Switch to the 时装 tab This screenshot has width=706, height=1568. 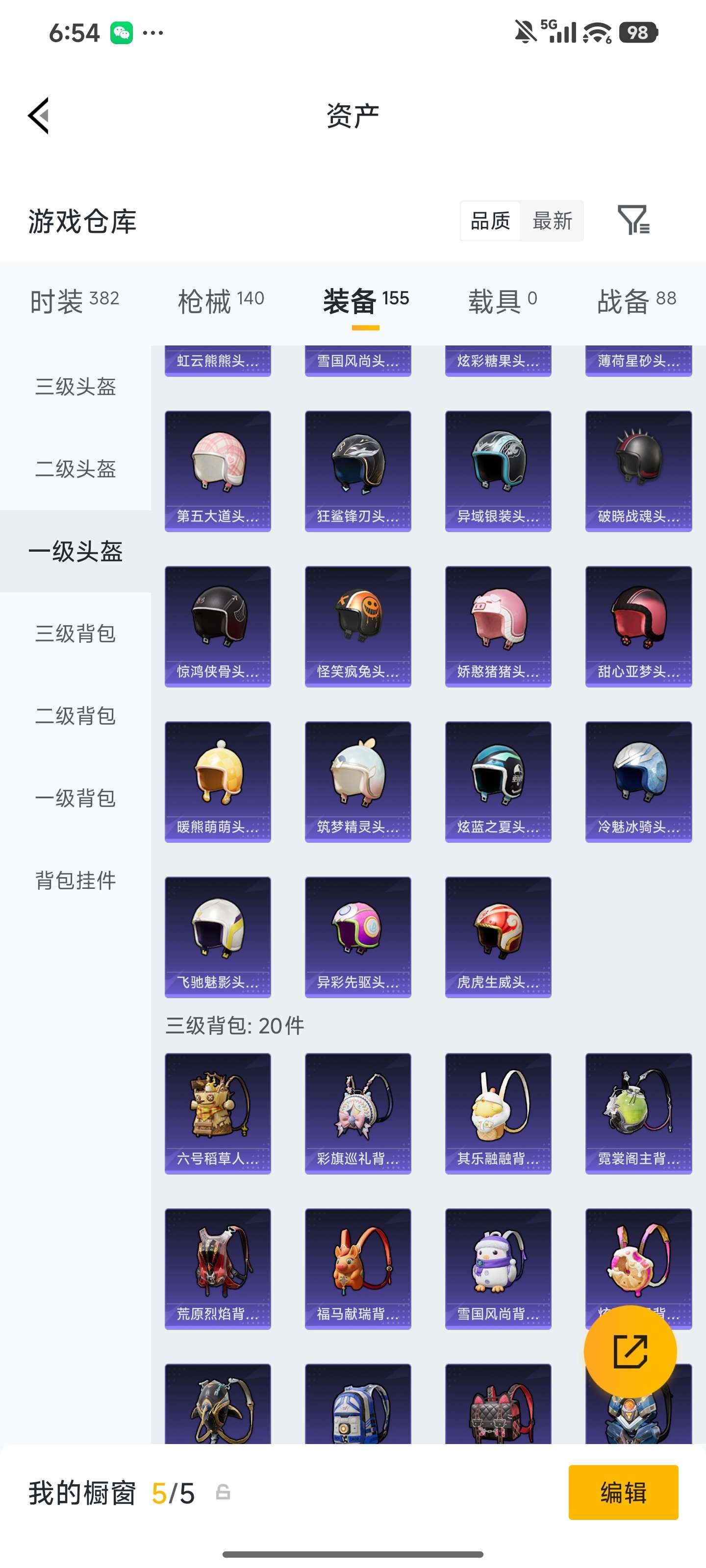pos(75,301)
